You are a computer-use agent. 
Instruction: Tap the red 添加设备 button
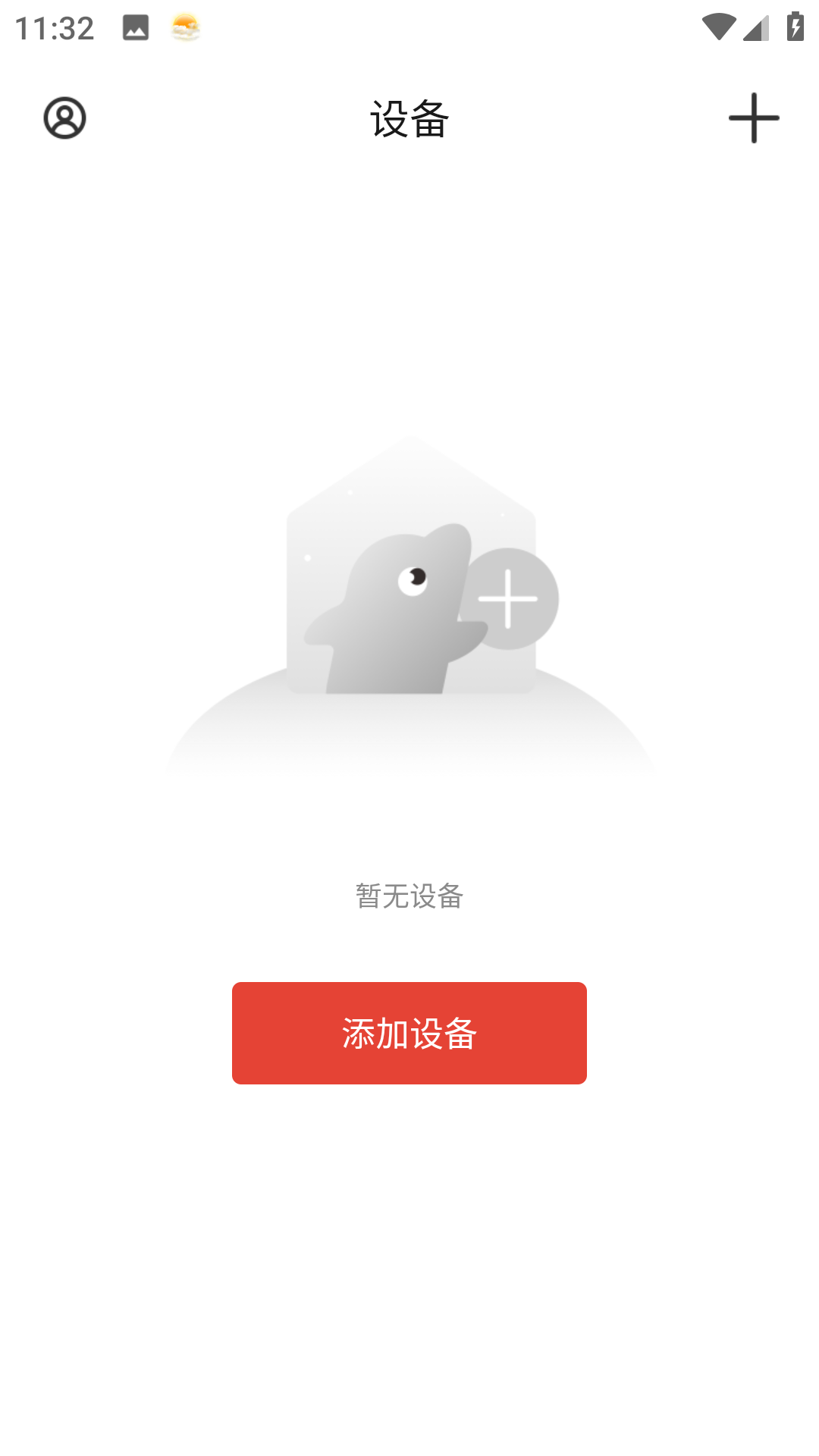409,1033
